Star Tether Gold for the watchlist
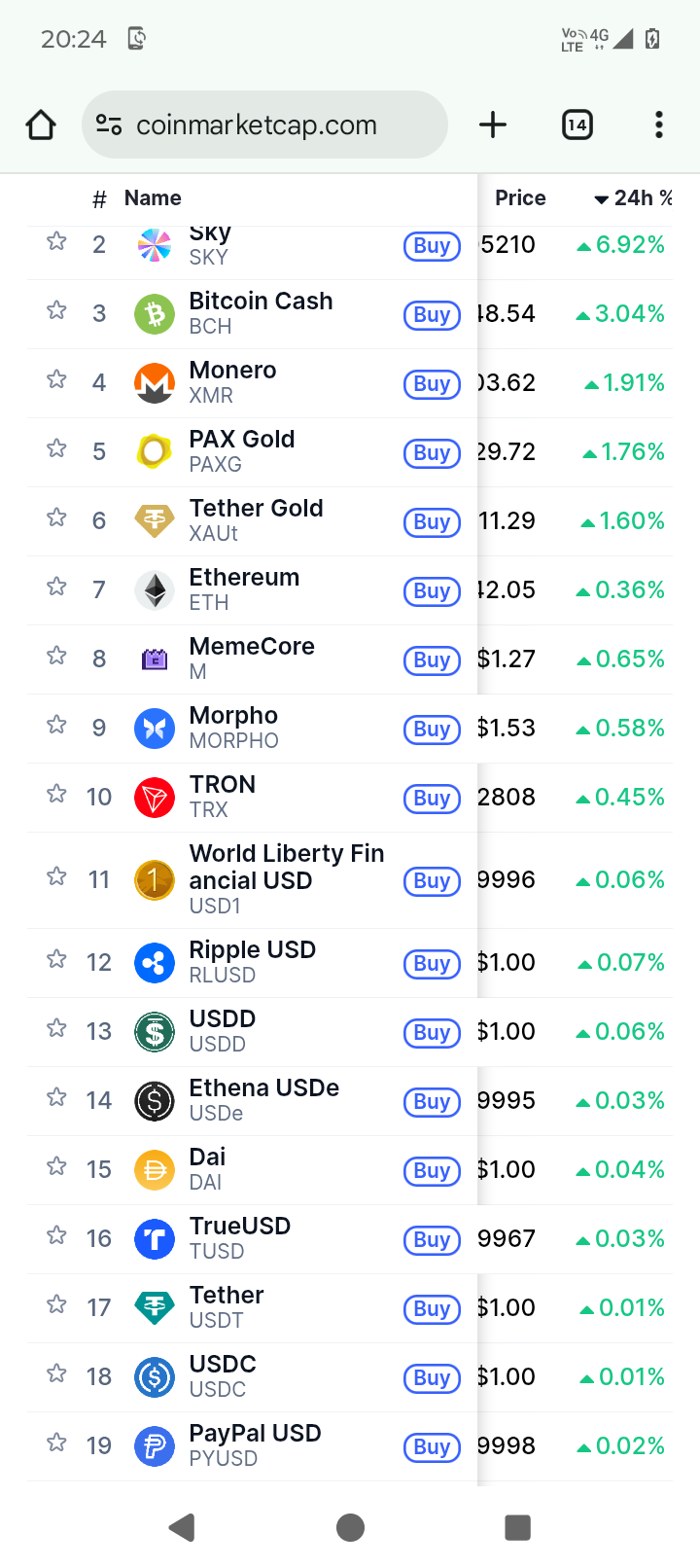Screen dimensions: 700x1568 click(56, 518)
